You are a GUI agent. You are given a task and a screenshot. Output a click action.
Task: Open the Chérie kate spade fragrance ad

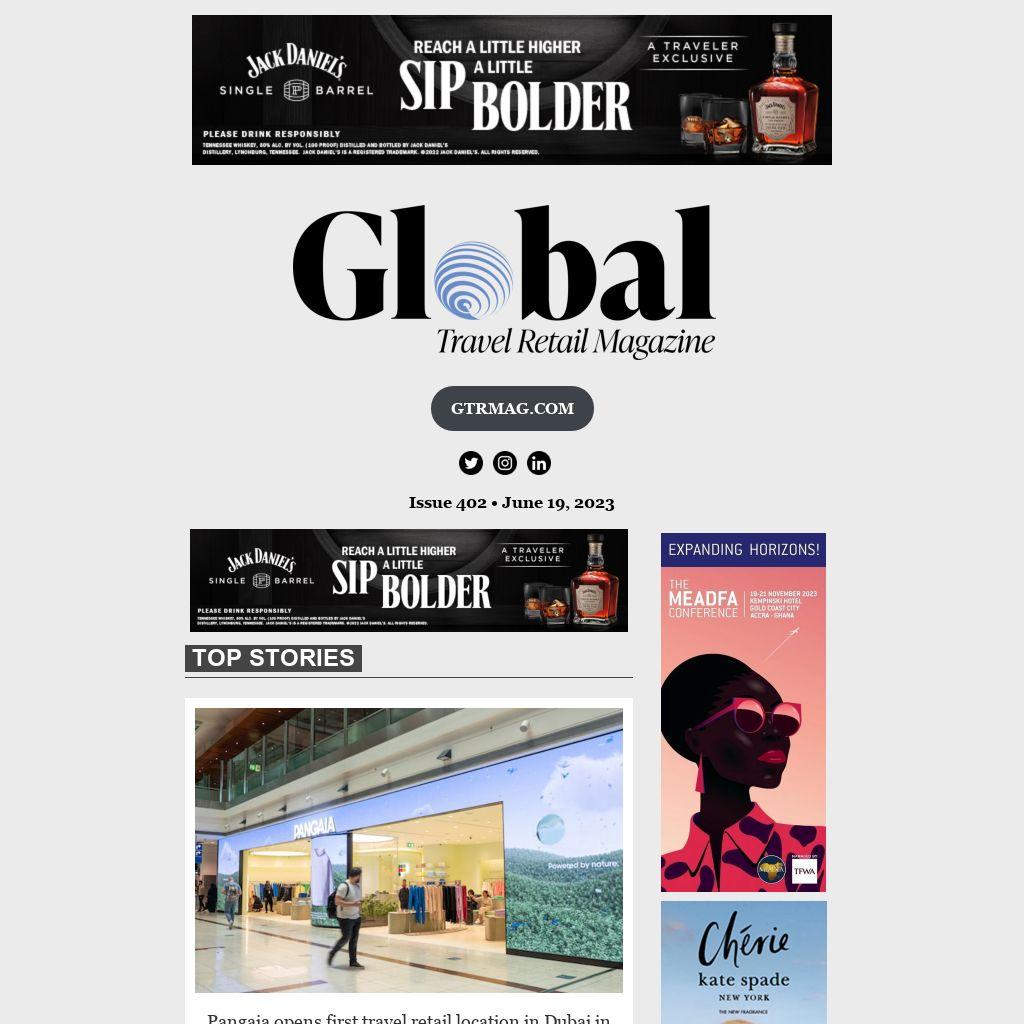(x=743, y=962)
